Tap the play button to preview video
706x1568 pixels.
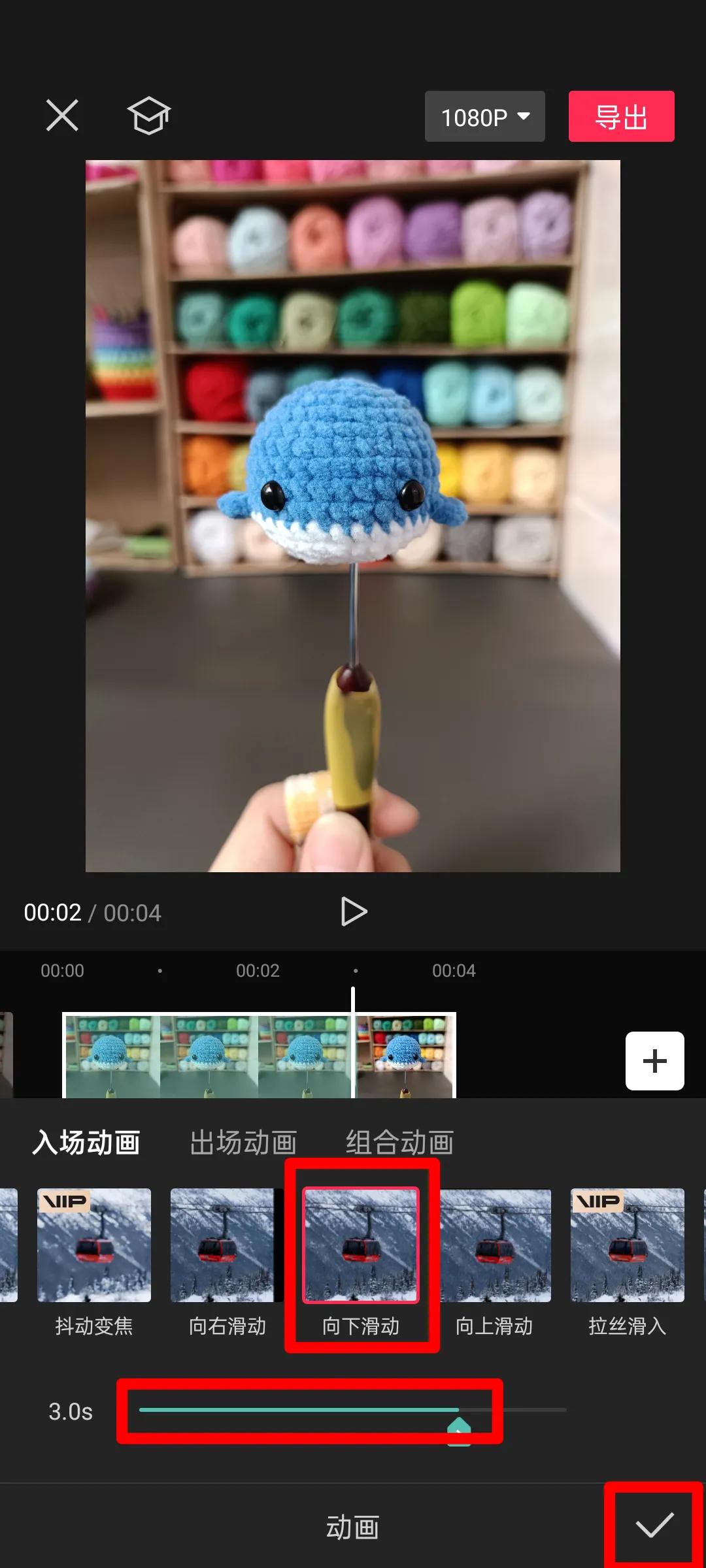[353, 911]
